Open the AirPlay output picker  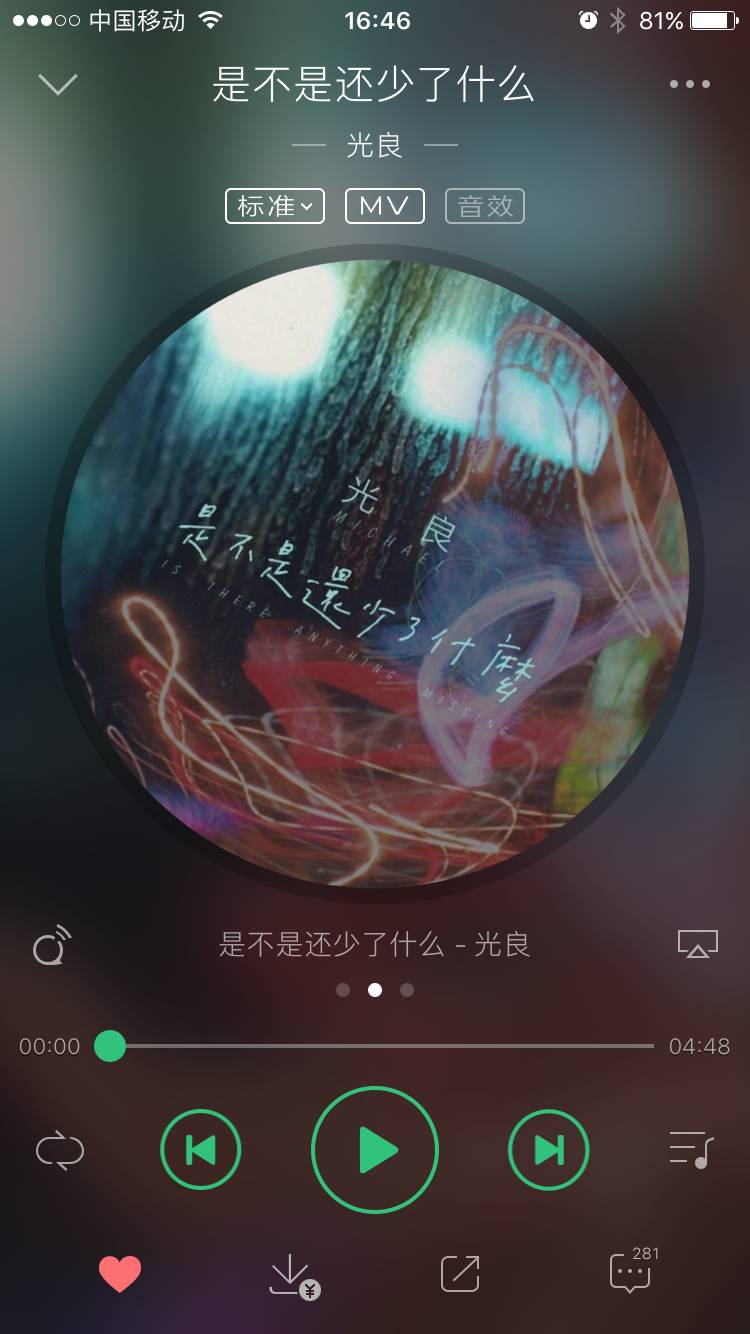698,944
